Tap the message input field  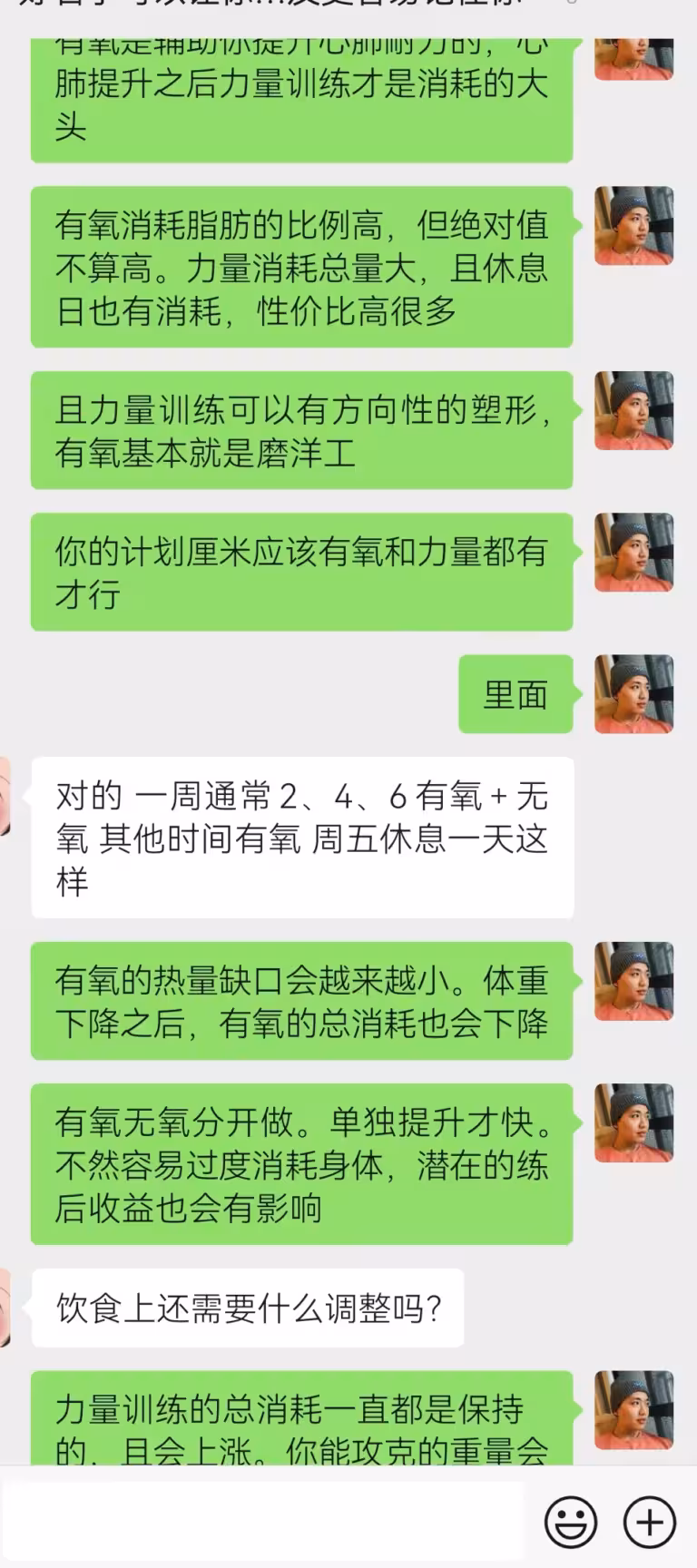pos(263,1522)
